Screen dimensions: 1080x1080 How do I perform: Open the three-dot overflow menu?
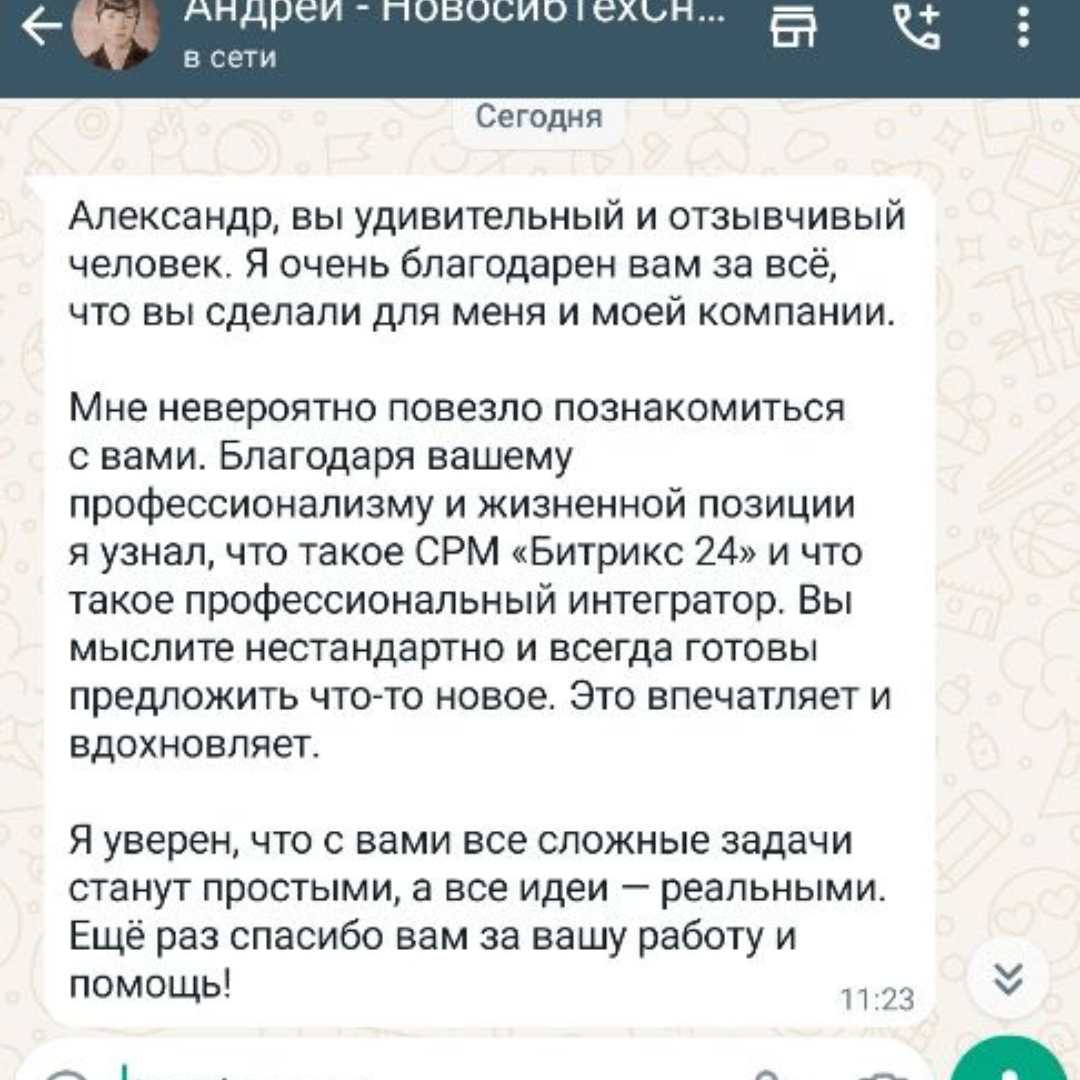pyautogui.click(x=1022, y=28)
